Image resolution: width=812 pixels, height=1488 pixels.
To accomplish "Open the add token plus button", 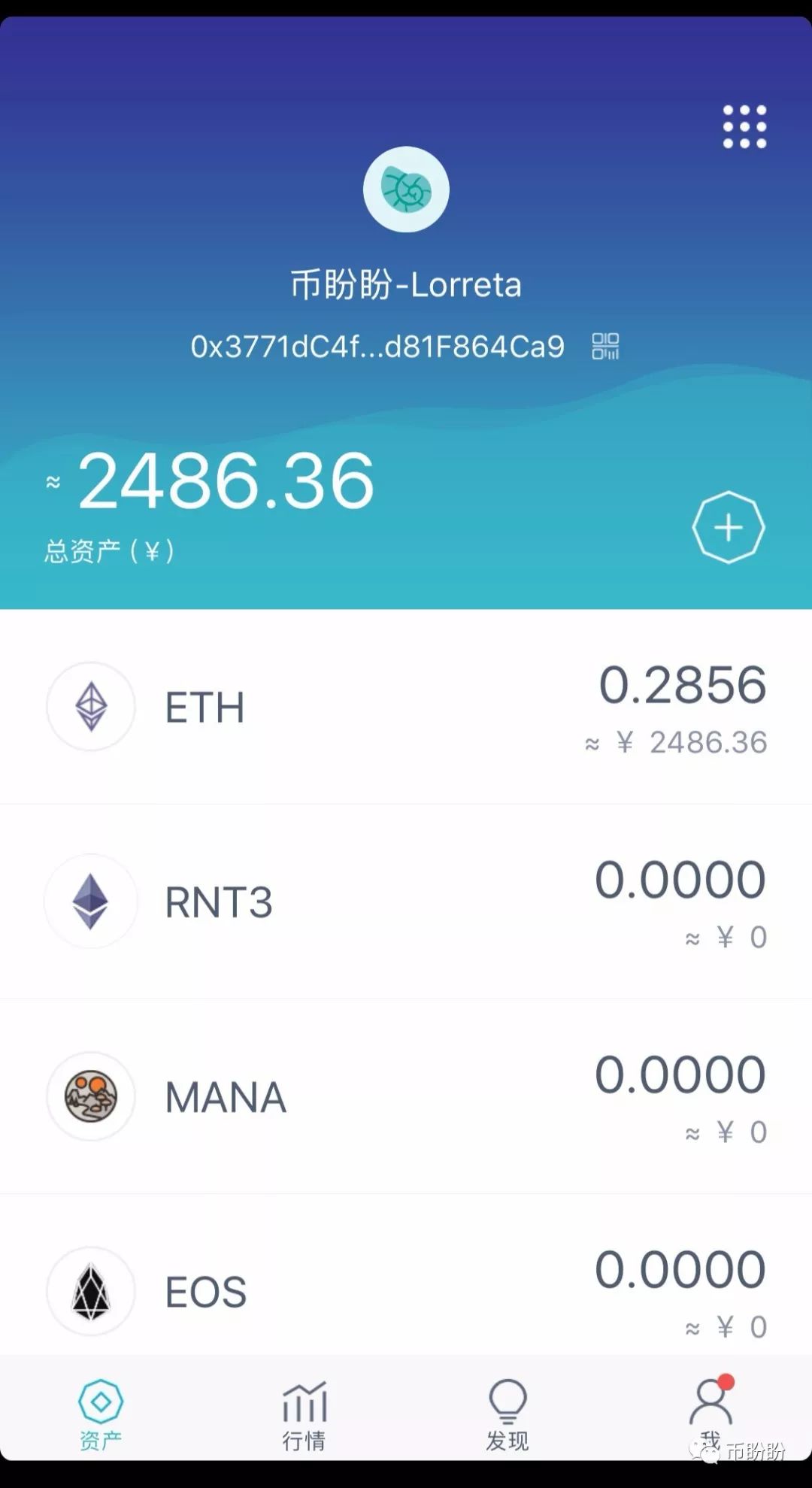I will [x=728, y=527].
